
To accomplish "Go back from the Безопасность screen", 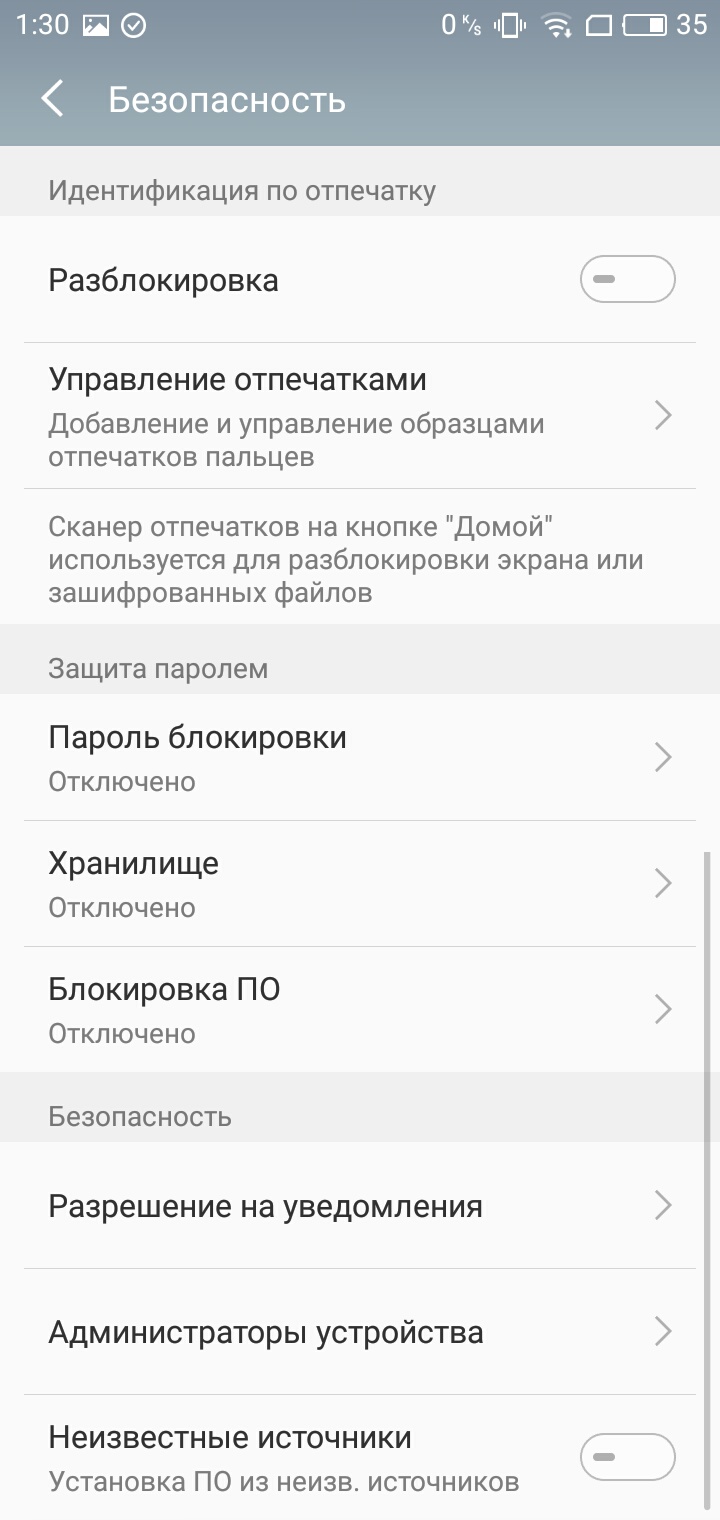I will 52,99.
